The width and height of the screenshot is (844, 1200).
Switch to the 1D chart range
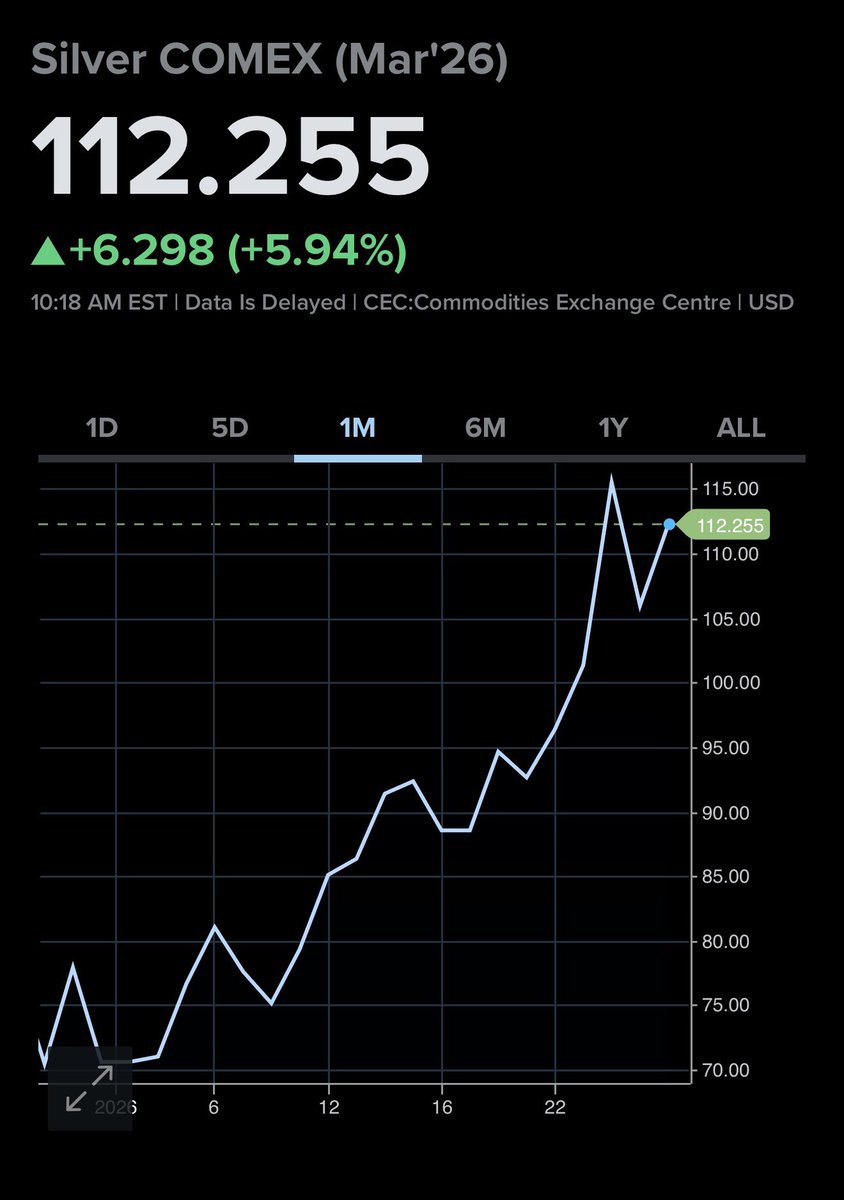point(102,429)
